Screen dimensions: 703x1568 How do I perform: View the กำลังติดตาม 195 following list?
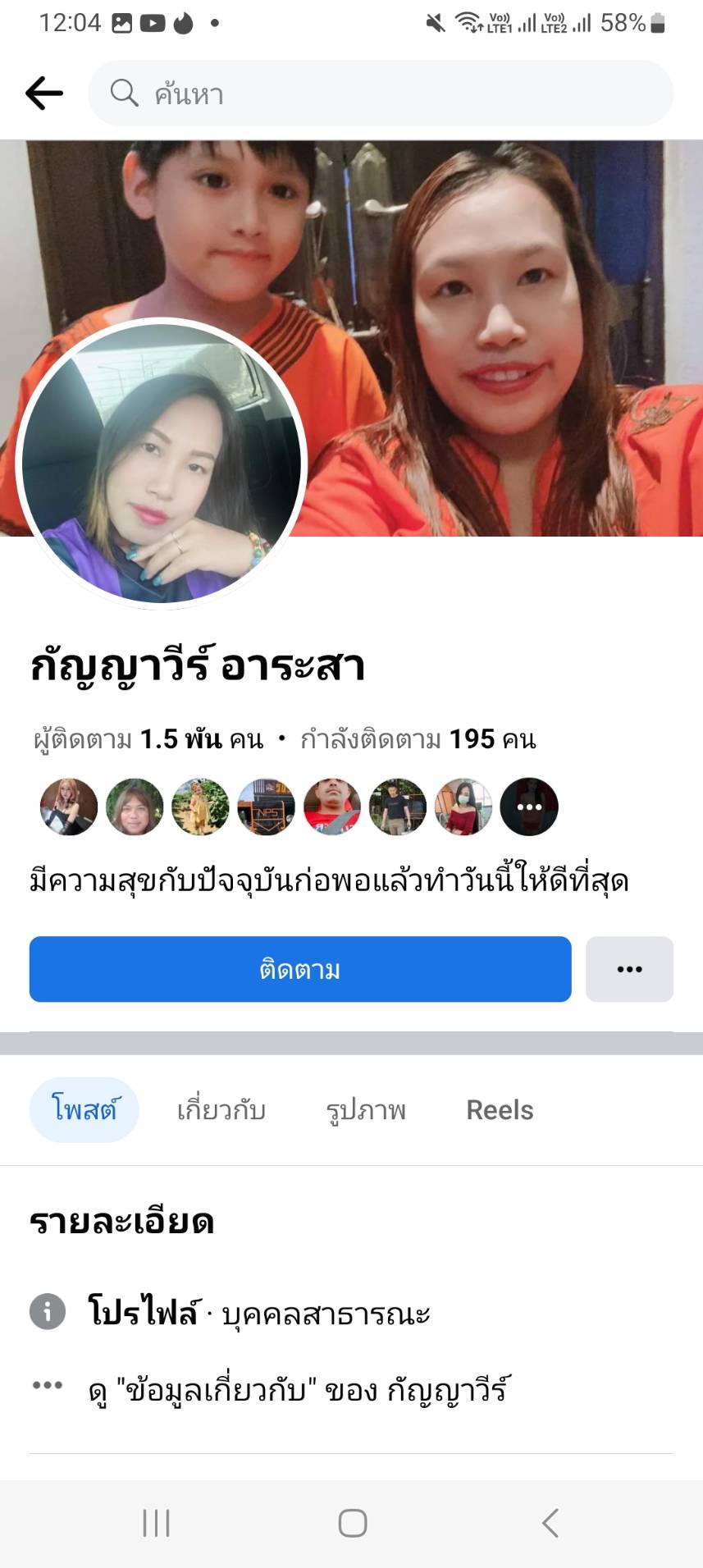[x=418, y=739]
